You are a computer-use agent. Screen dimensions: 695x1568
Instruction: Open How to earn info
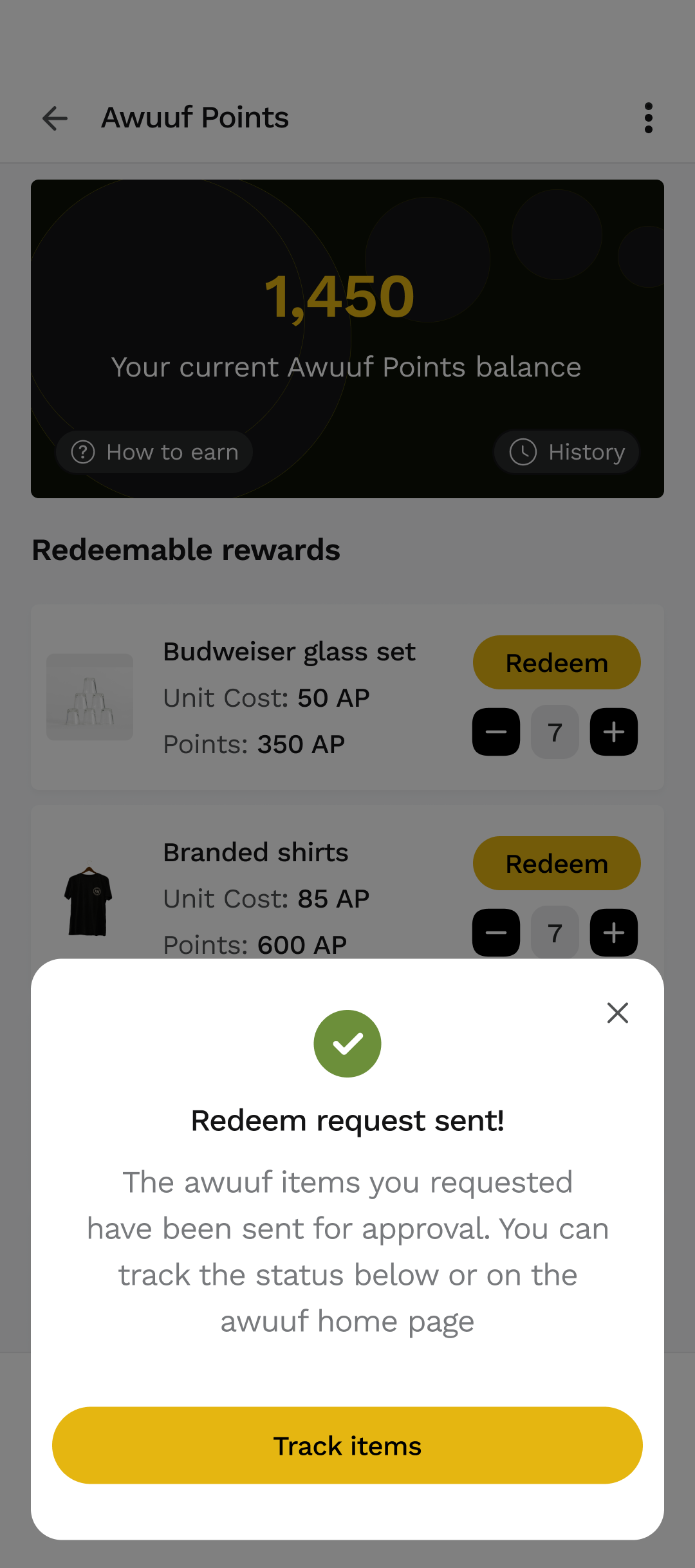pos(154,452)
